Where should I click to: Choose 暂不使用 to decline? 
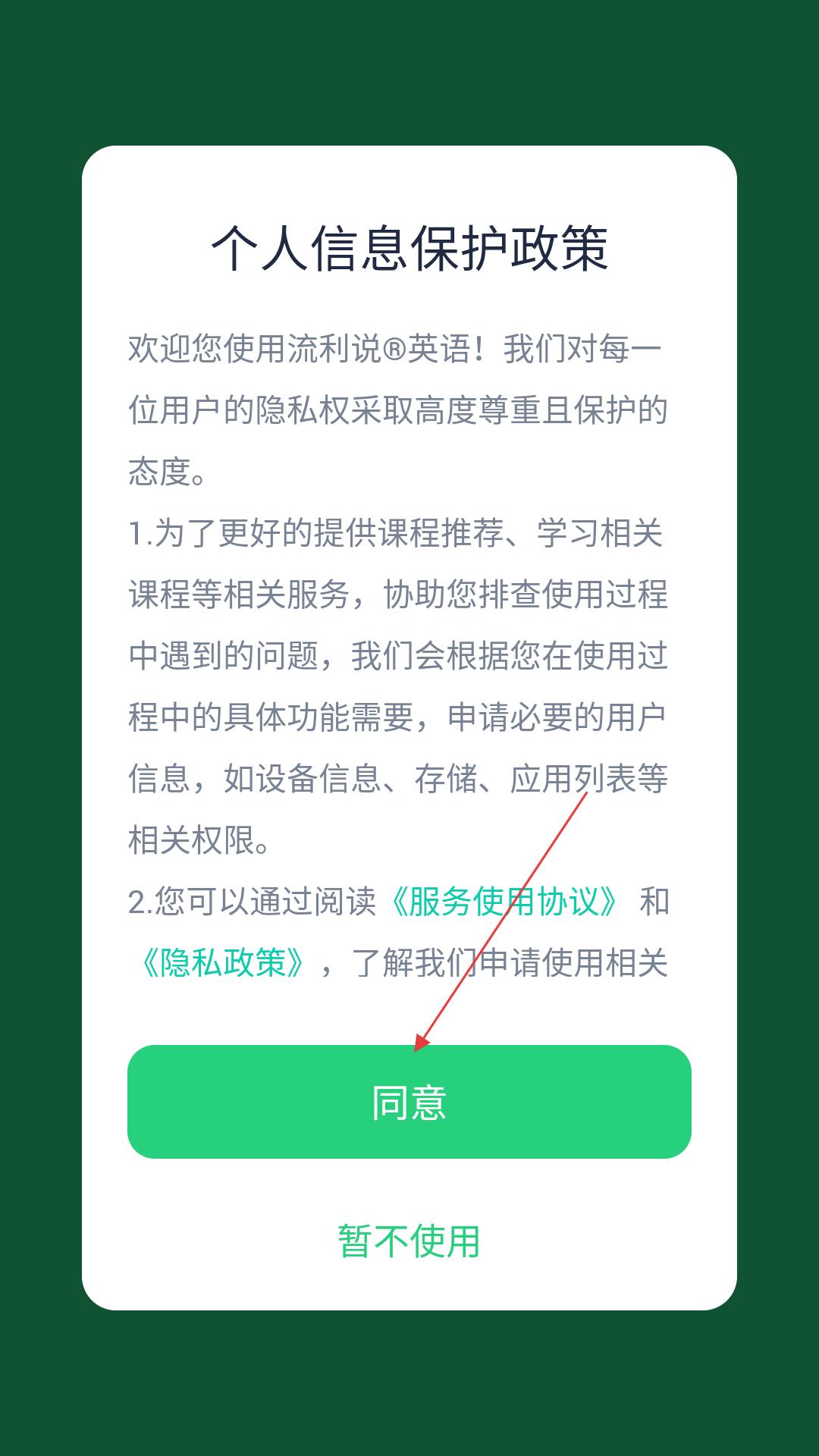[409, 1241]
